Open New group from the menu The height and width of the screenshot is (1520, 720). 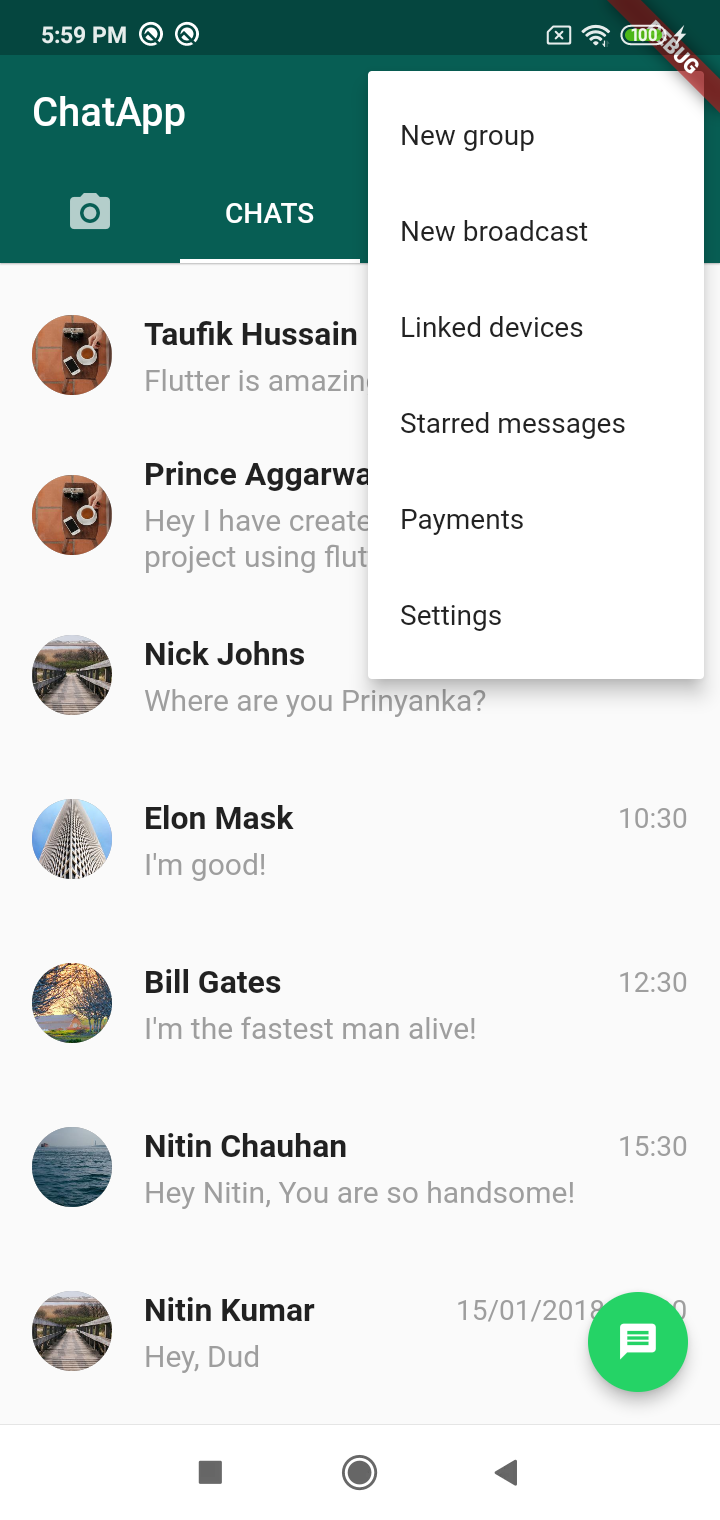pos(467,135)
